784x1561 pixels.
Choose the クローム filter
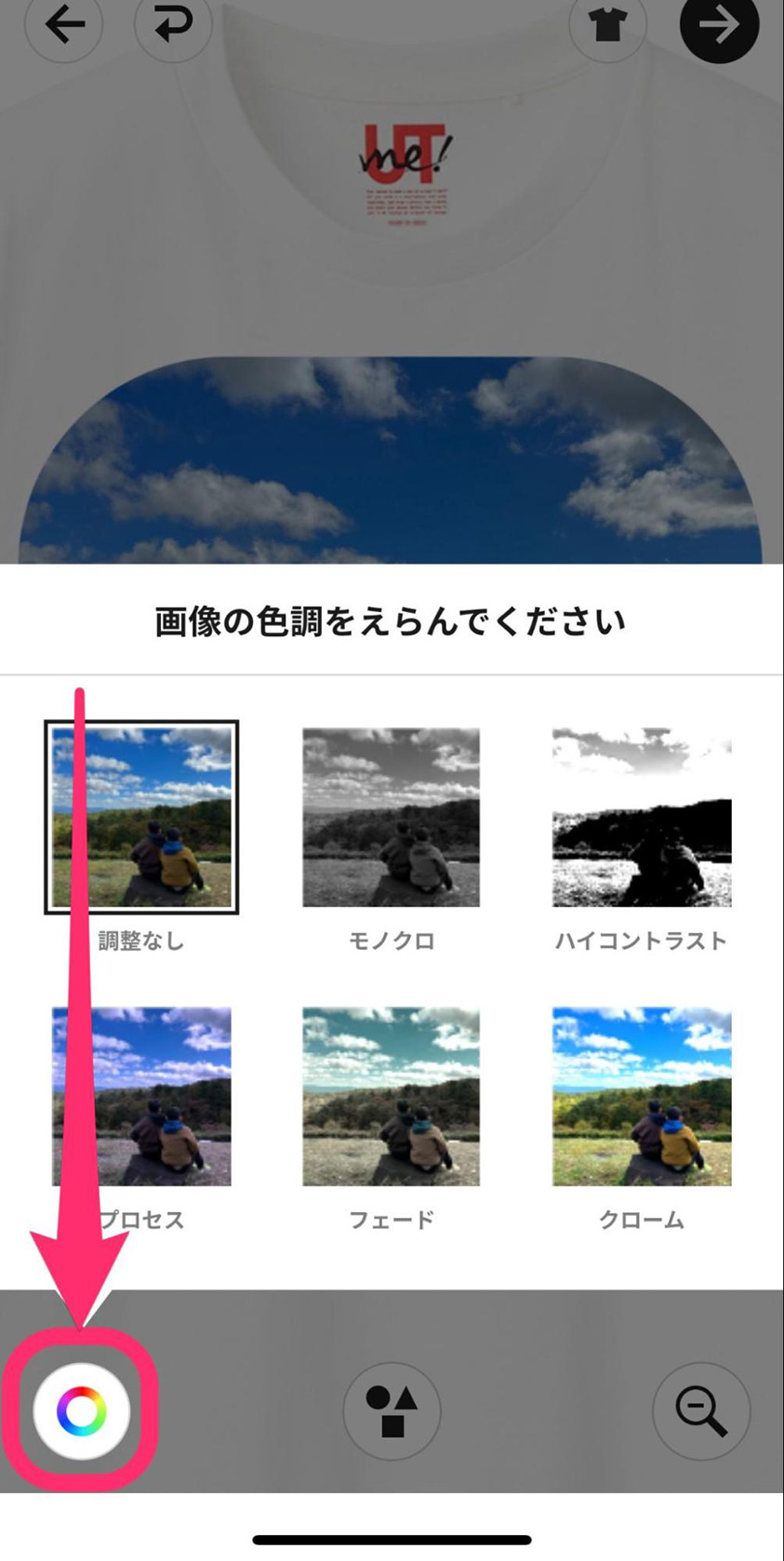(642, 1096)
